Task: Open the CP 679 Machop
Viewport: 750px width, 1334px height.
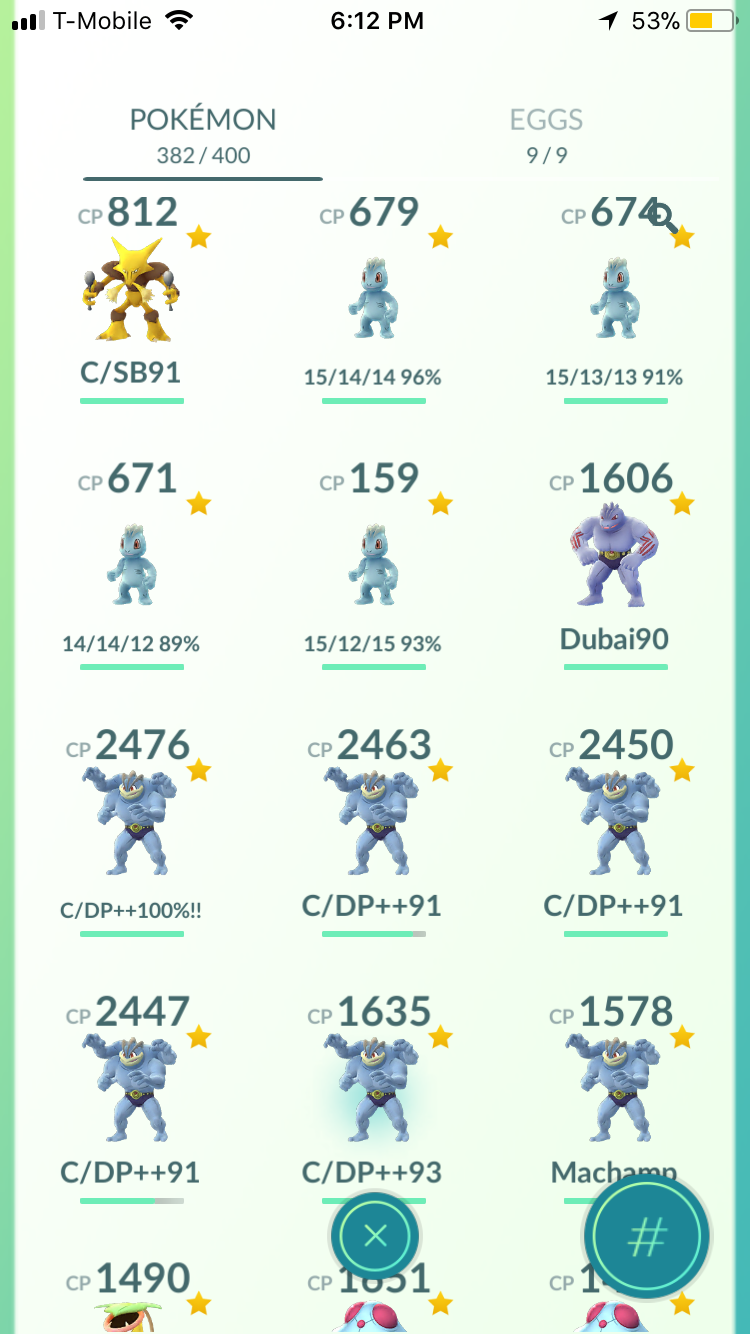Action: click(x=374, y=298)
